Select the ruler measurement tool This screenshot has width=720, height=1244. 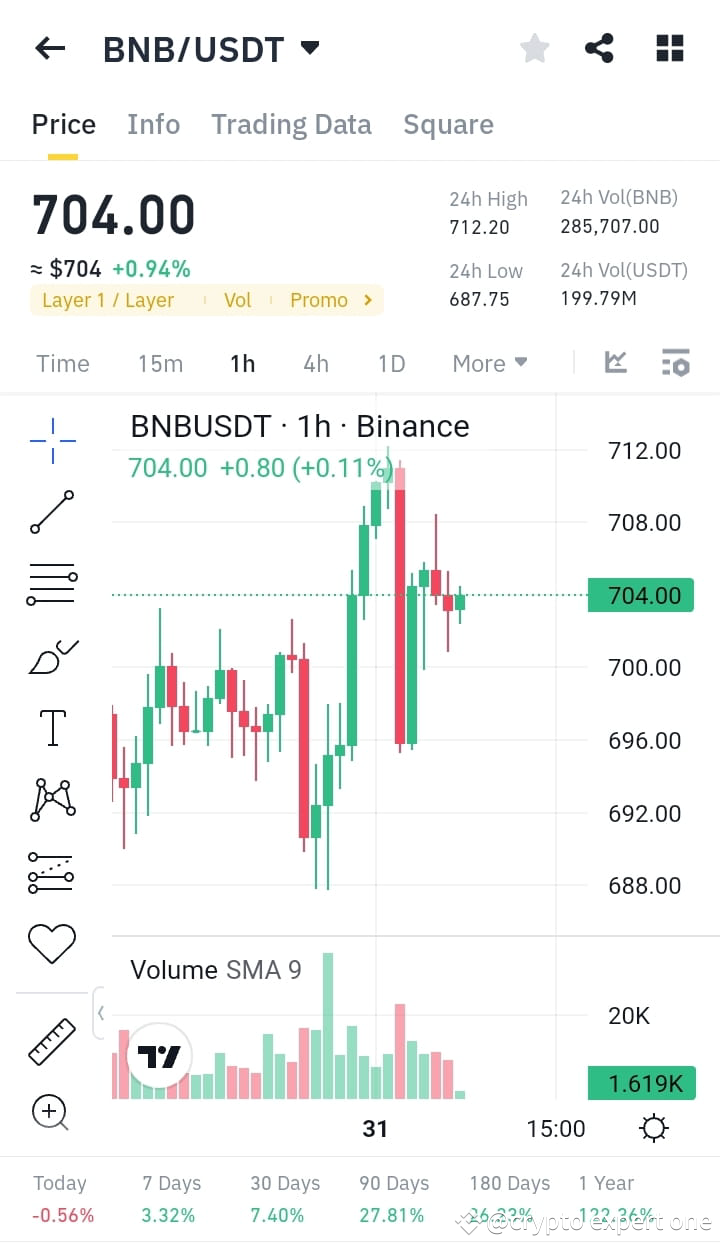[x=52, y=1040]
